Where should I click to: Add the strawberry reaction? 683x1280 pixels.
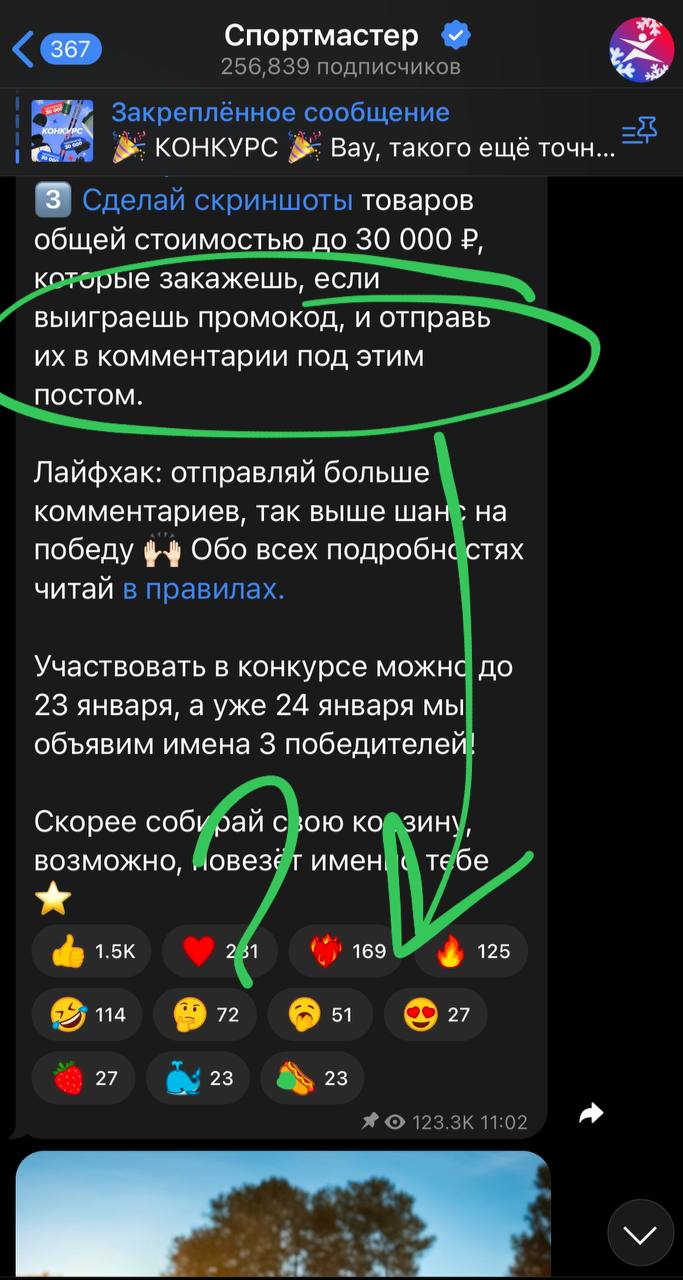(x=83, y=1078)
